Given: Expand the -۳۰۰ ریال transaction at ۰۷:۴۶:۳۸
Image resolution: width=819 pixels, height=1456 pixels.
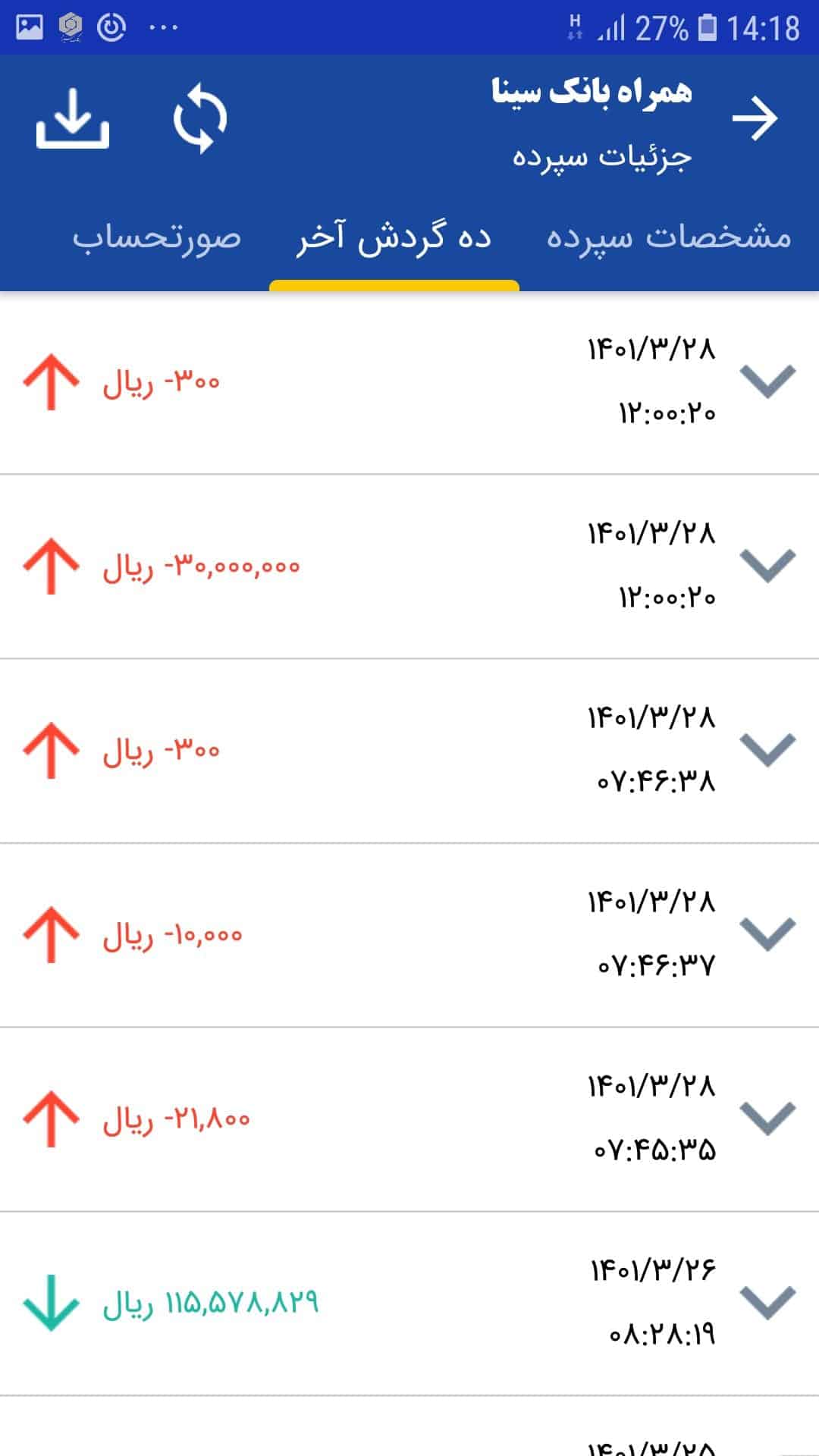Looking at the screenshot, I should click(767, 750).
